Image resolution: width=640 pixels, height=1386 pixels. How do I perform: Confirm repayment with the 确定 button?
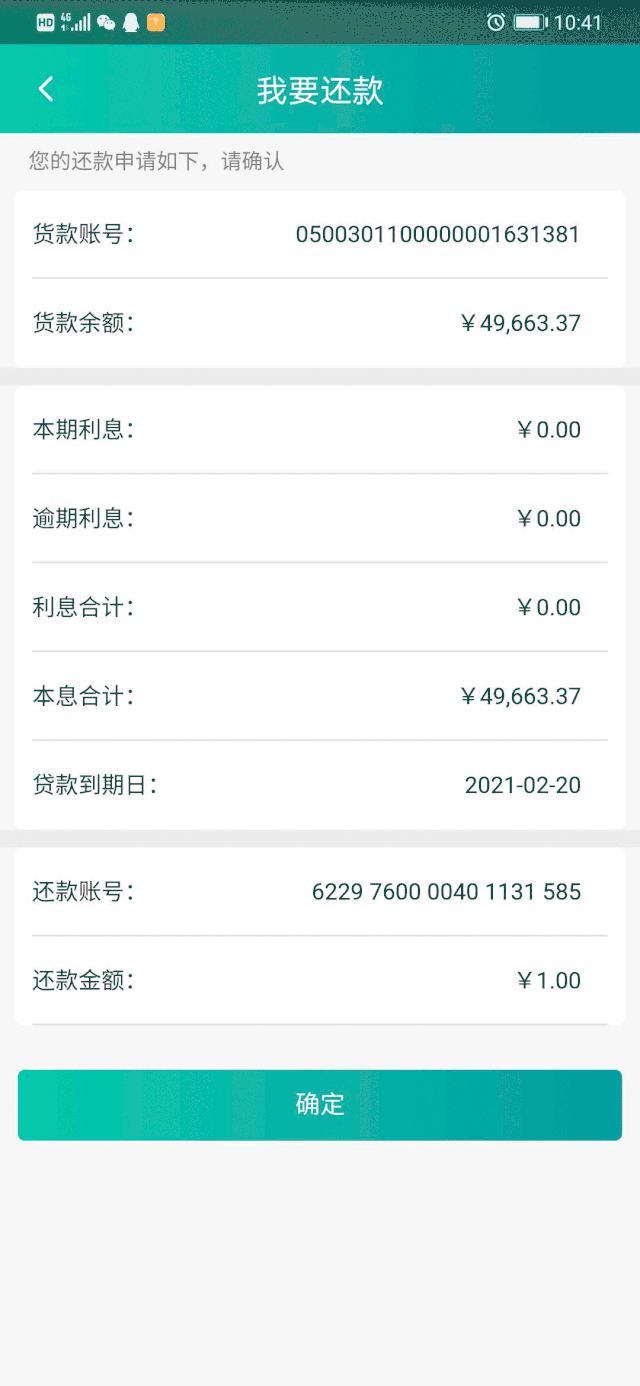point(320,1105)
